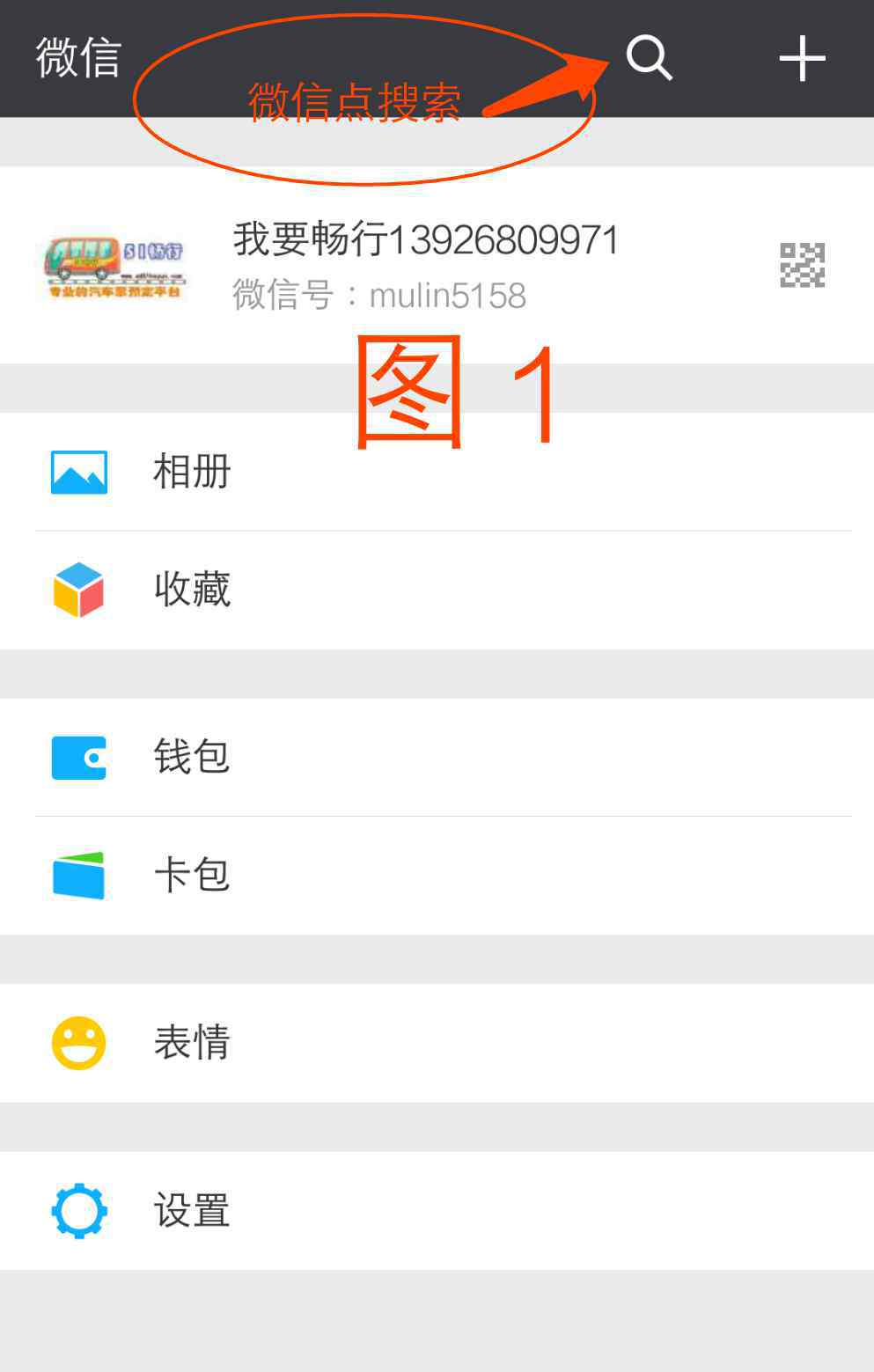Screen dimensions: 874x1372
Task: Tap the plus icon in top bar
Action: pos(802,59)
